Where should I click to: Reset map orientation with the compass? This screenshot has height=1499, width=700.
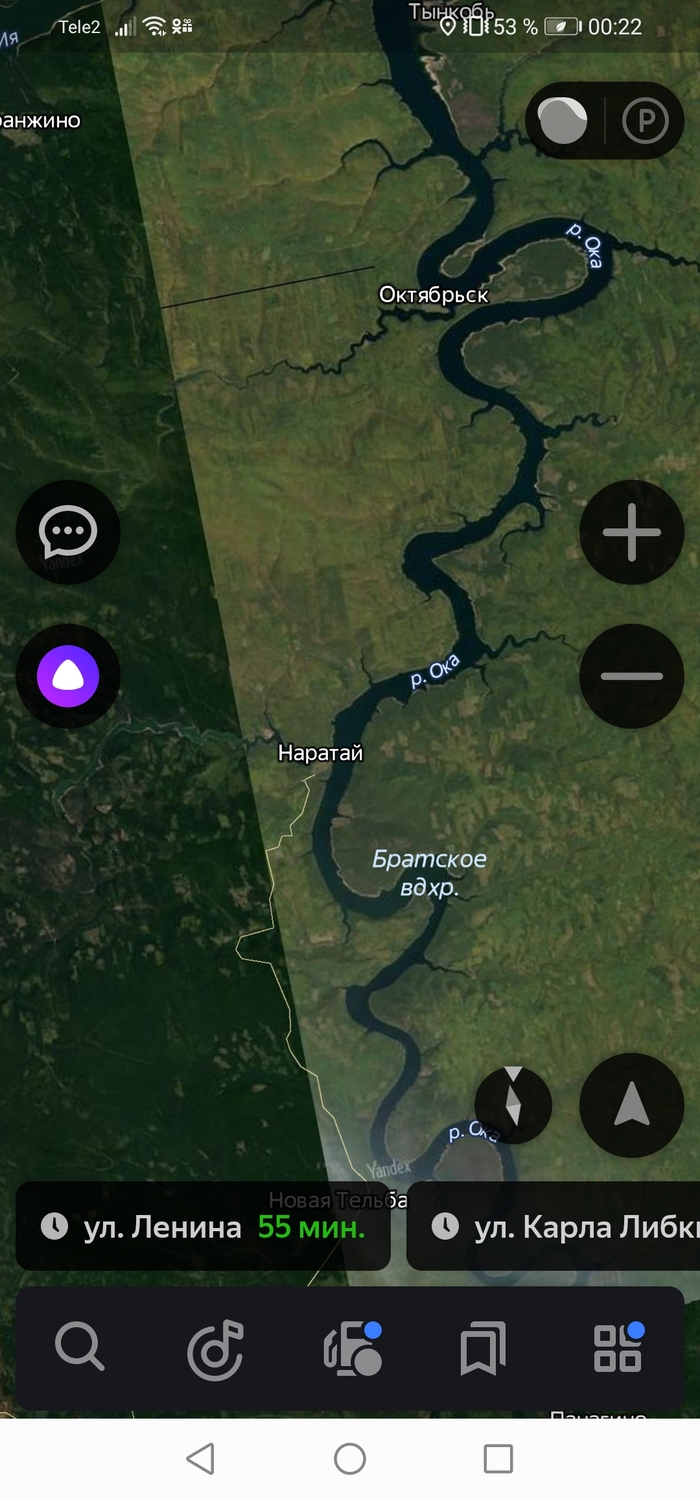(513, 1105)
